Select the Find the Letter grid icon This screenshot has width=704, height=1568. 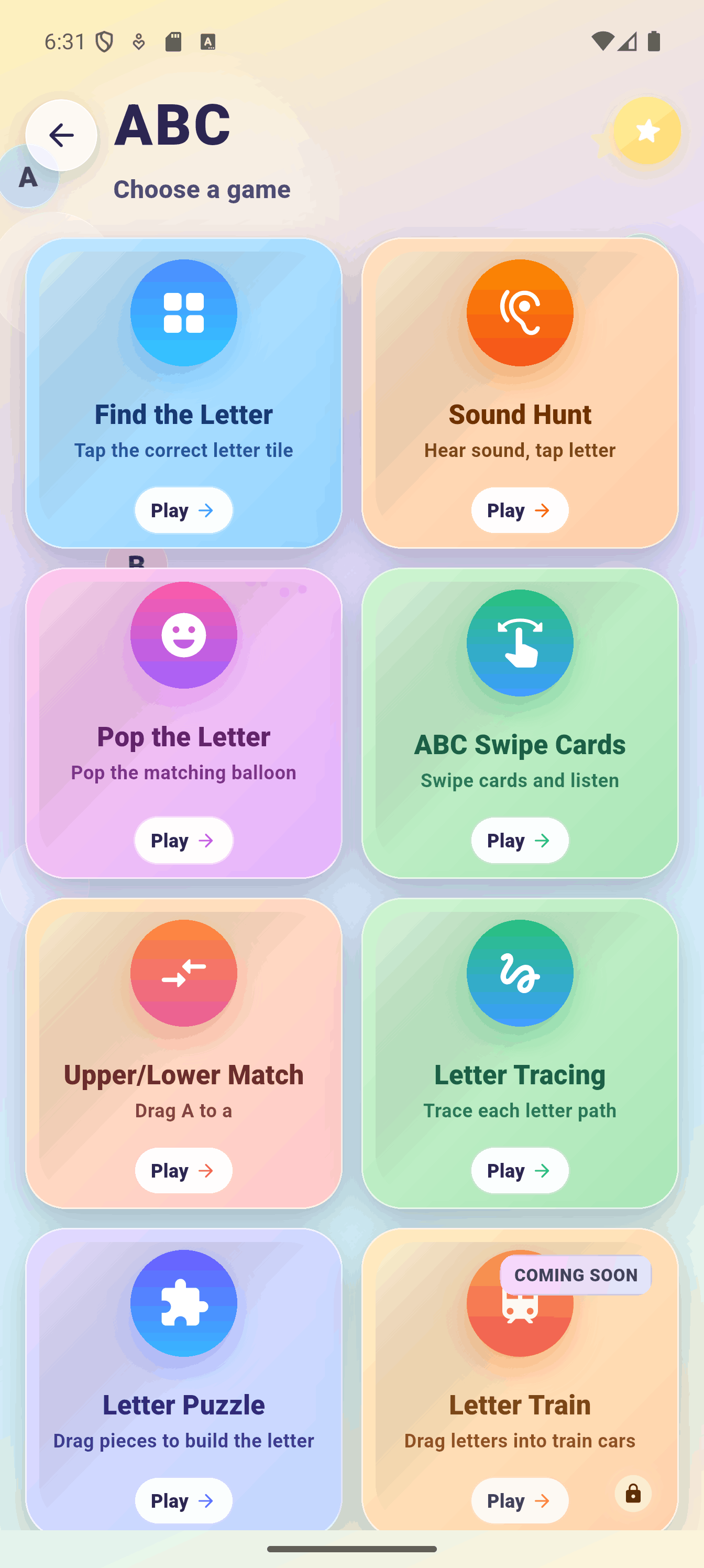183,313
